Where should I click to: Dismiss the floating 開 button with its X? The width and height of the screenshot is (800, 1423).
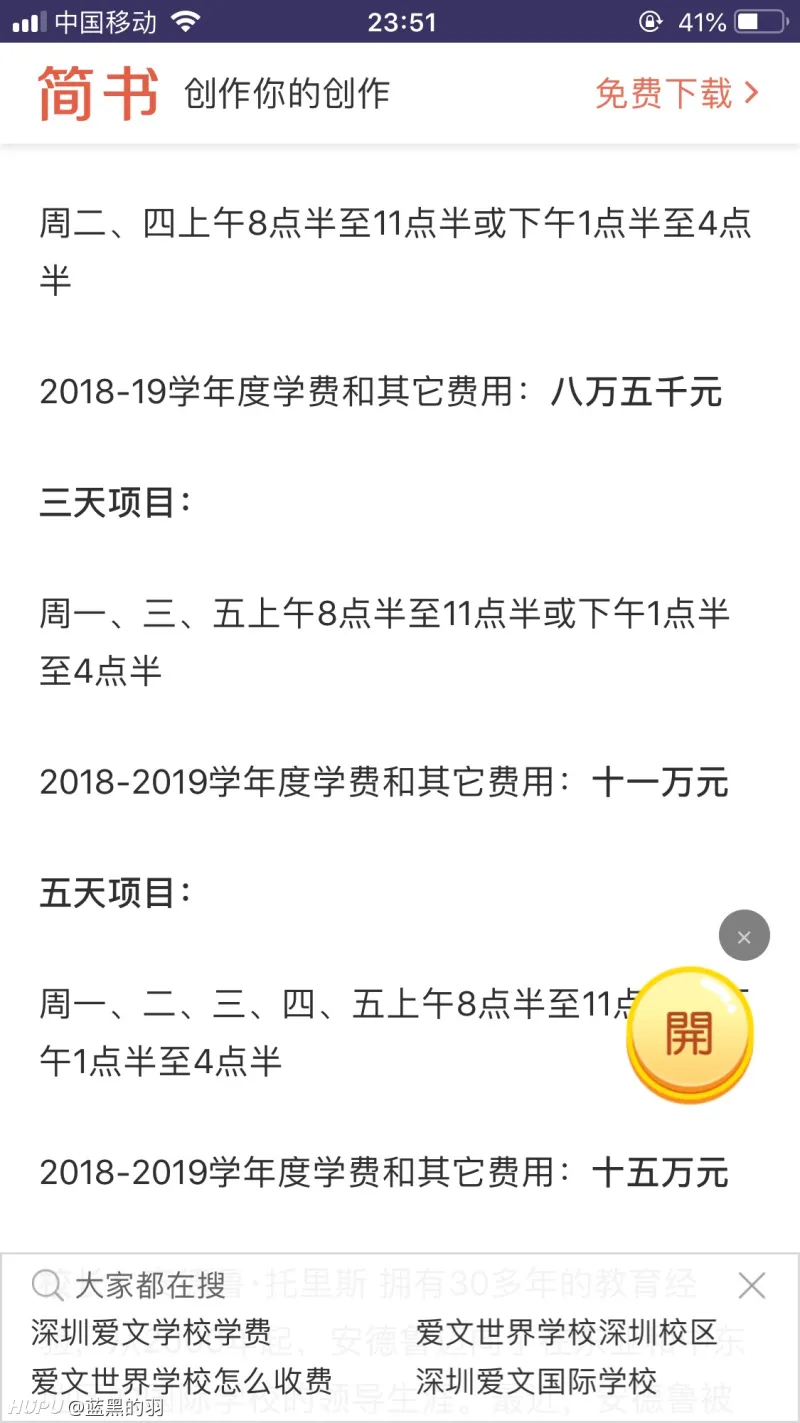tap(744, 936)
